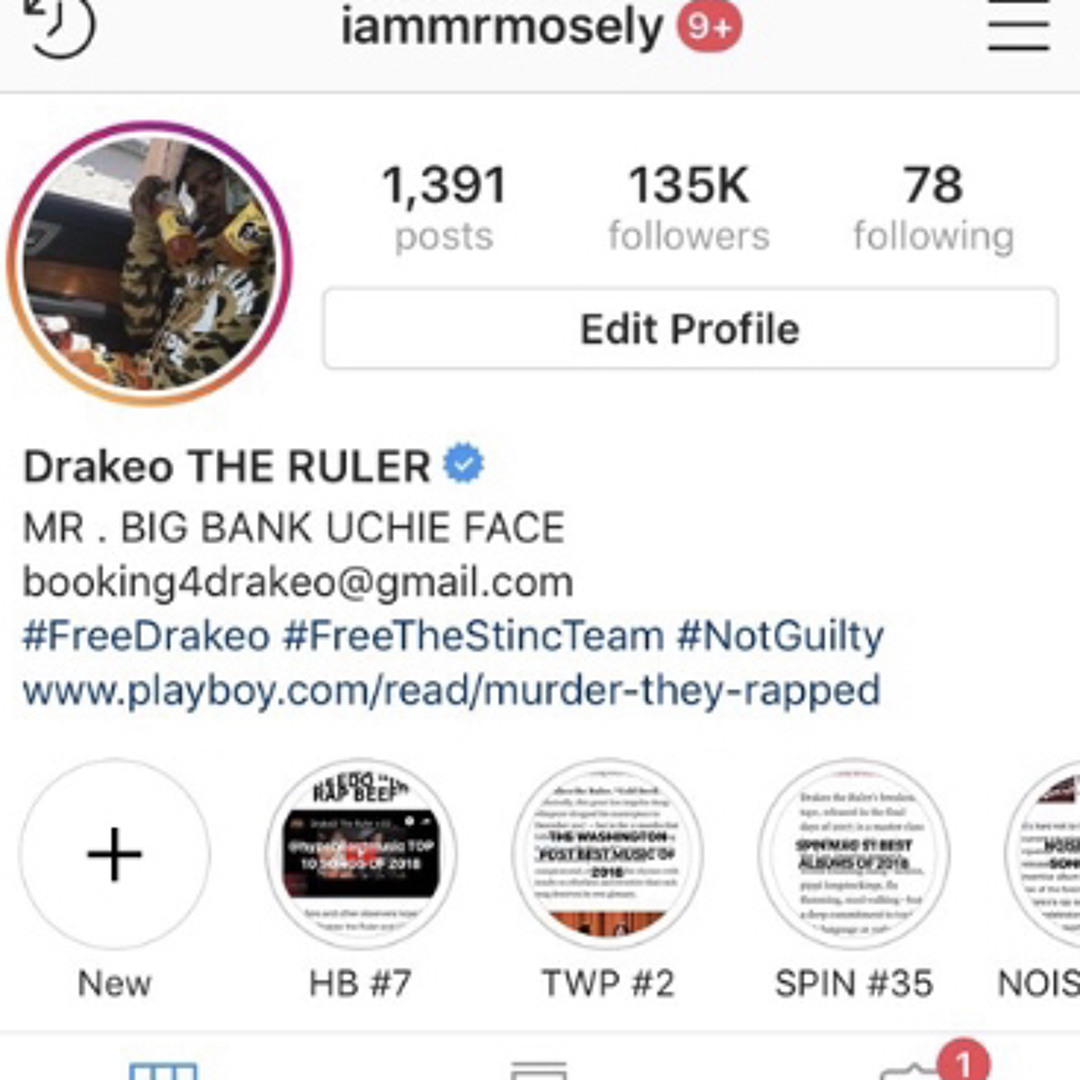The image size is (1080, 1080).
Task: Switch to the grid view tab
Action: [163, 1070]
